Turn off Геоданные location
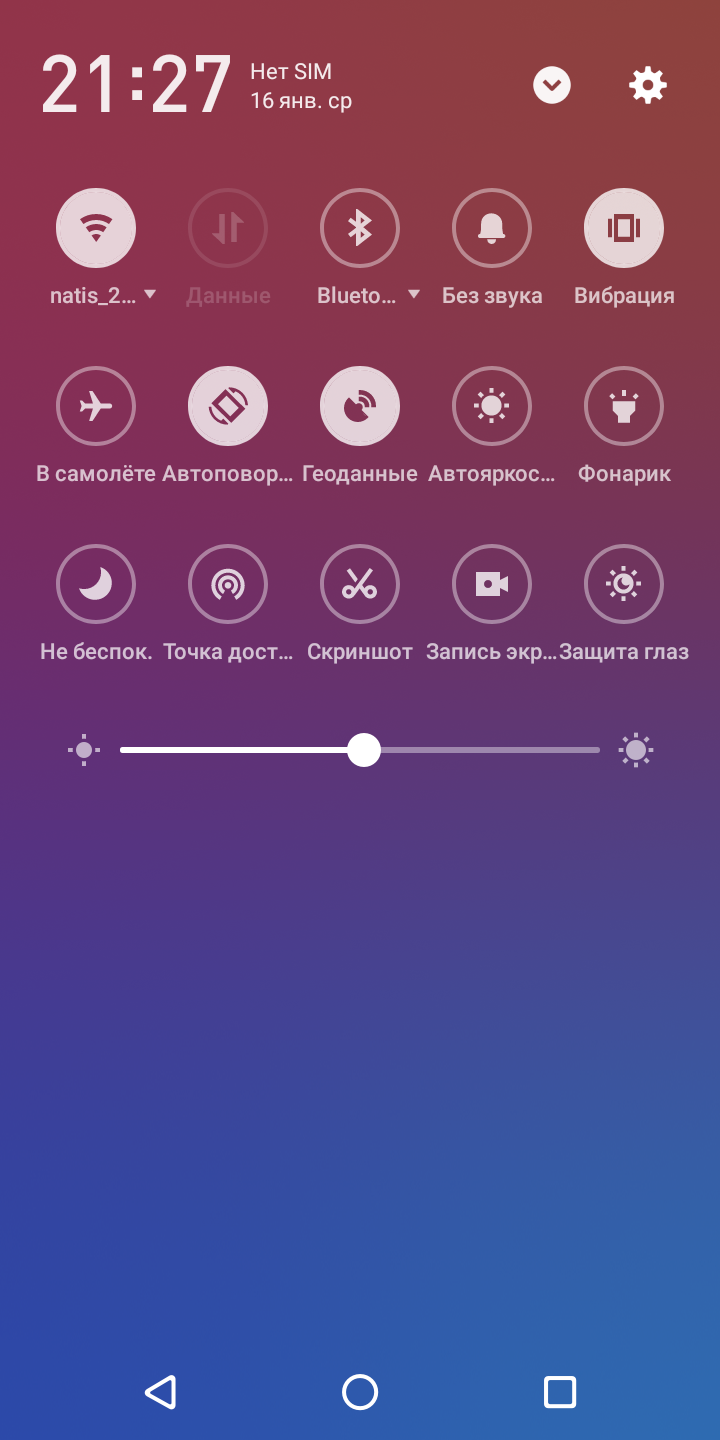Screen dimensions: 720x1440 click(360, 406)
